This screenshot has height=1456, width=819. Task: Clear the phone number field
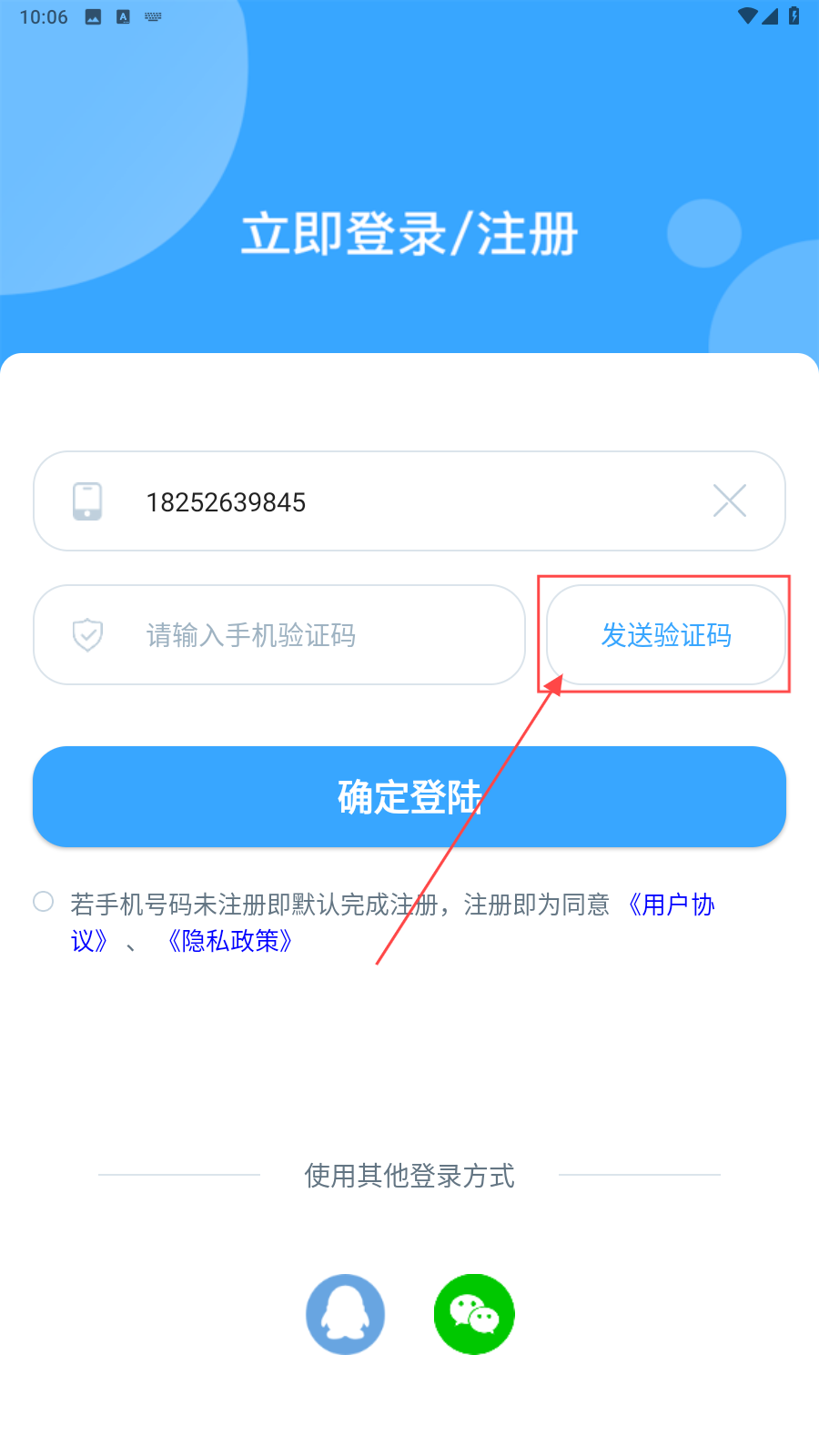pyautogui.click(x=730, y=501)
